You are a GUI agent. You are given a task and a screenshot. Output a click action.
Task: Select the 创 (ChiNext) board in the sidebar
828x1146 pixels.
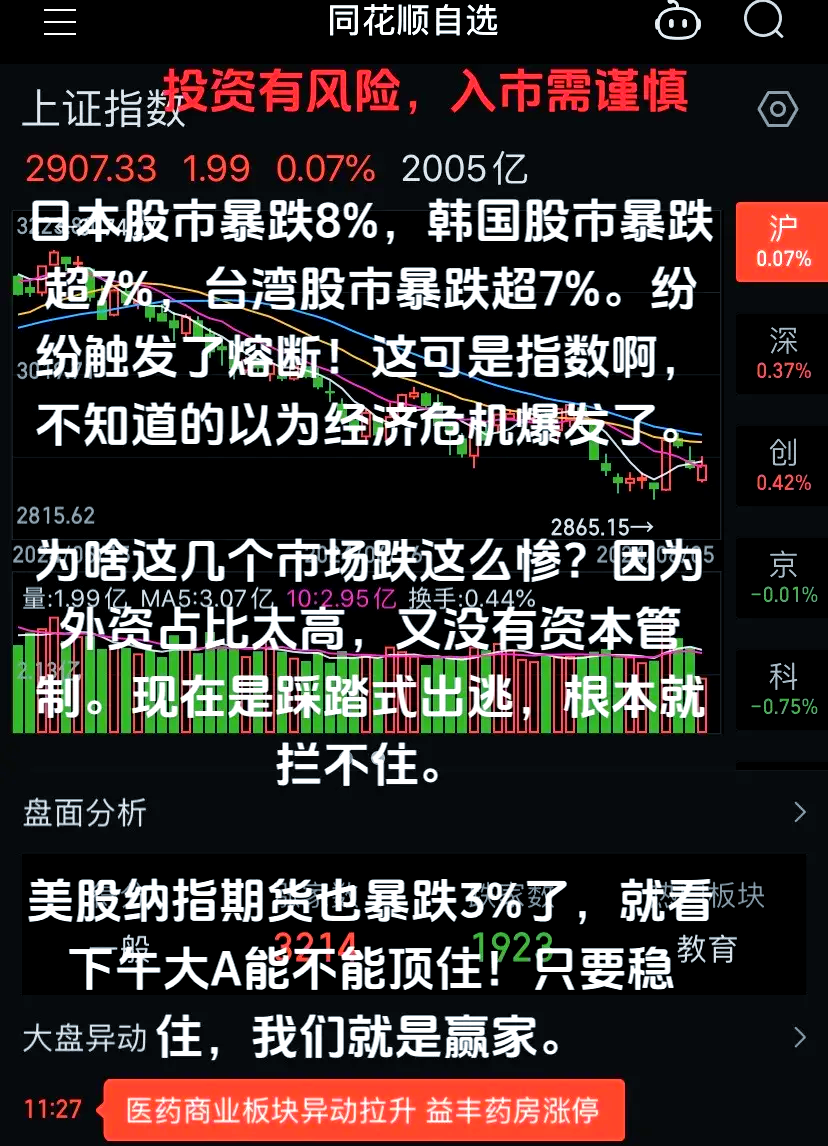point(781,465)
